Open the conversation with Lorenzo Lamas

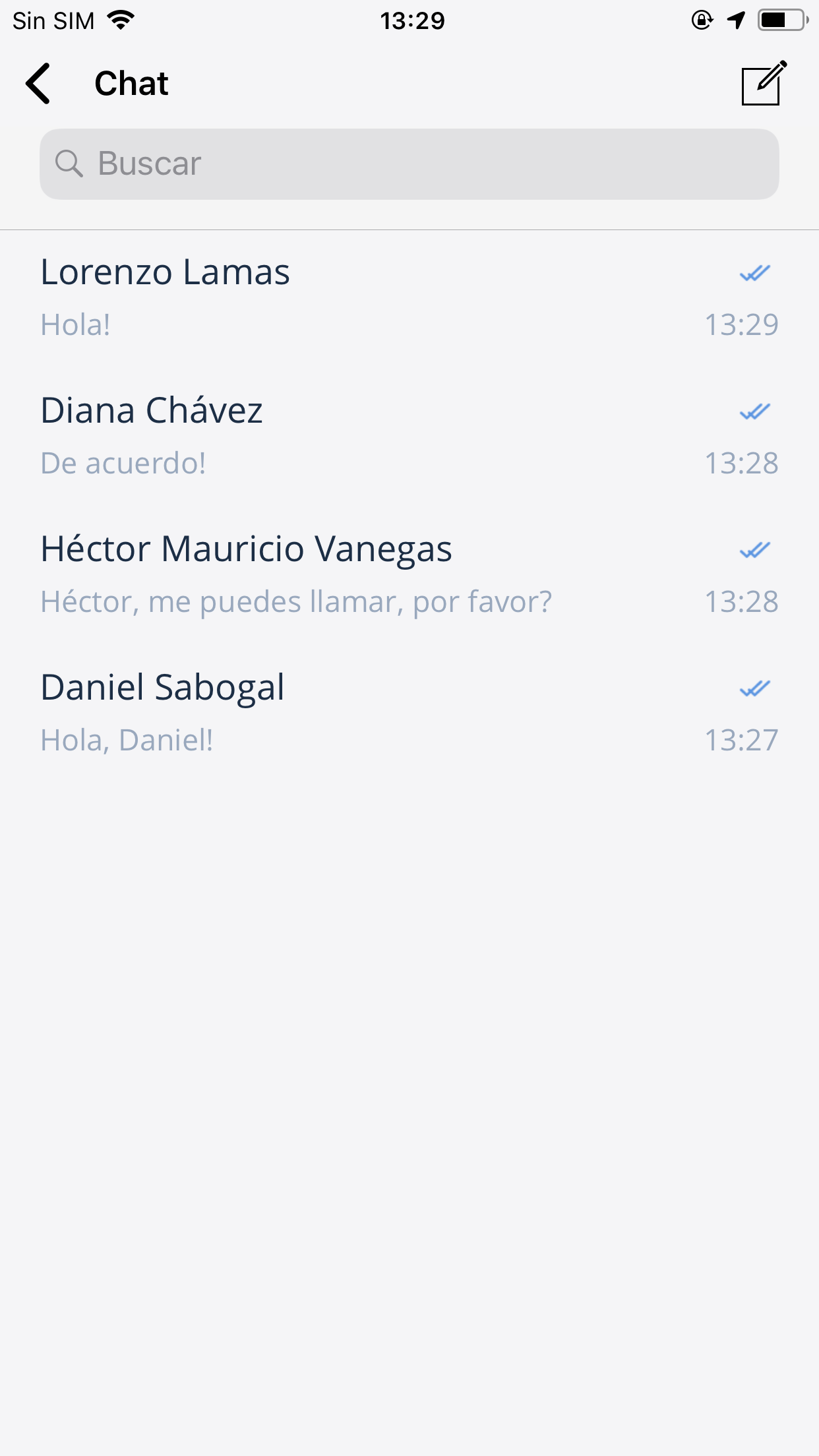(x=264, y=297)
